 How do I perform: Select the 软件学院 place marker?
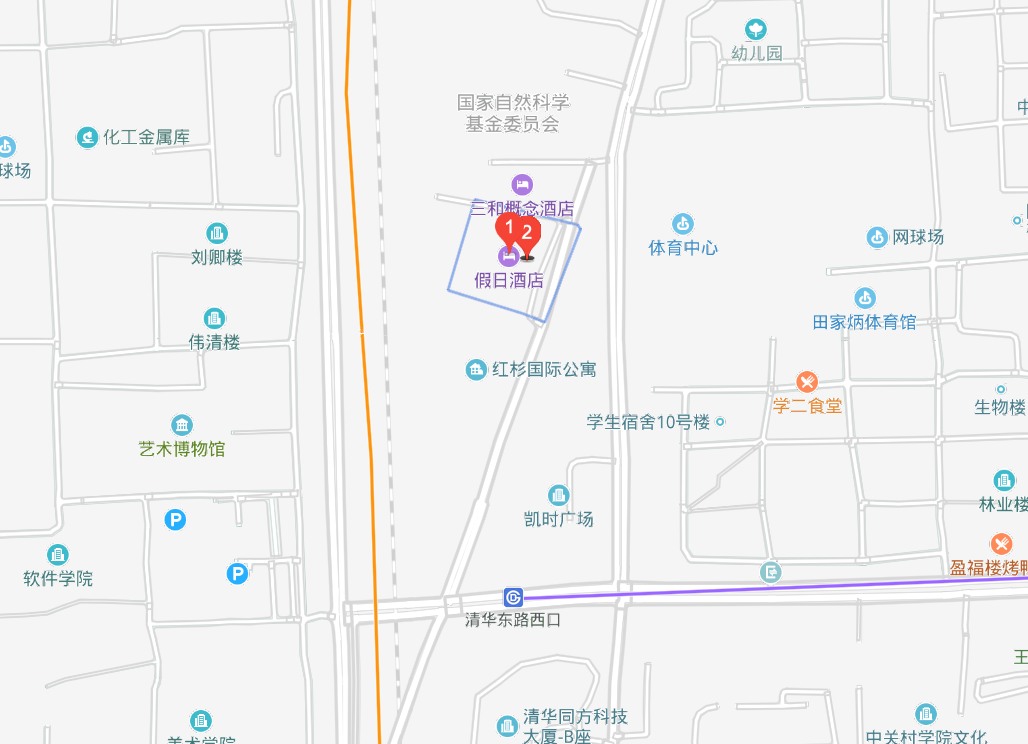click(58, 554)
